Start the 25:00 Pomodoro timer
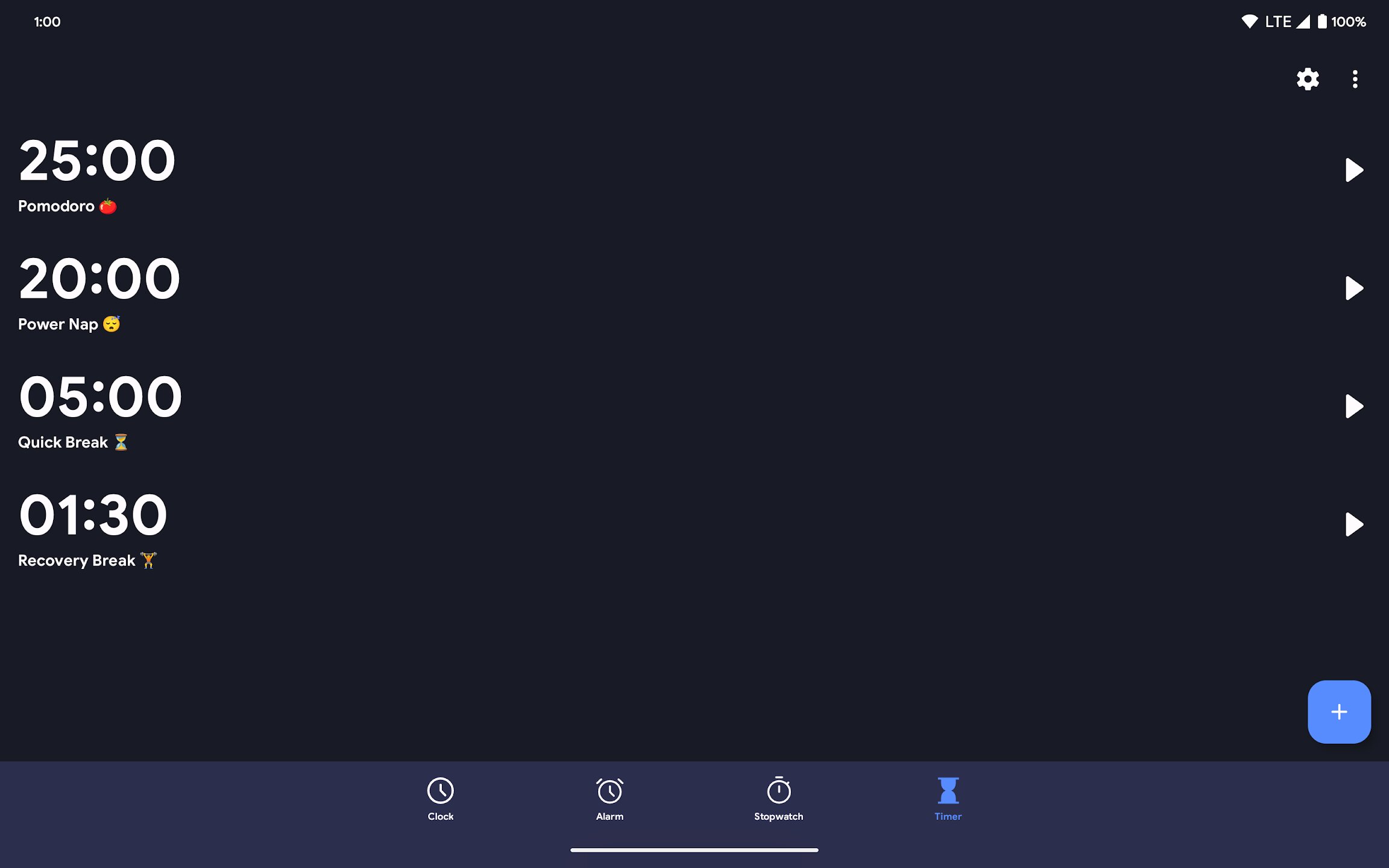Image resolution: width=1389 pixels, height=868 pixels. click(x=1353, y=170)
